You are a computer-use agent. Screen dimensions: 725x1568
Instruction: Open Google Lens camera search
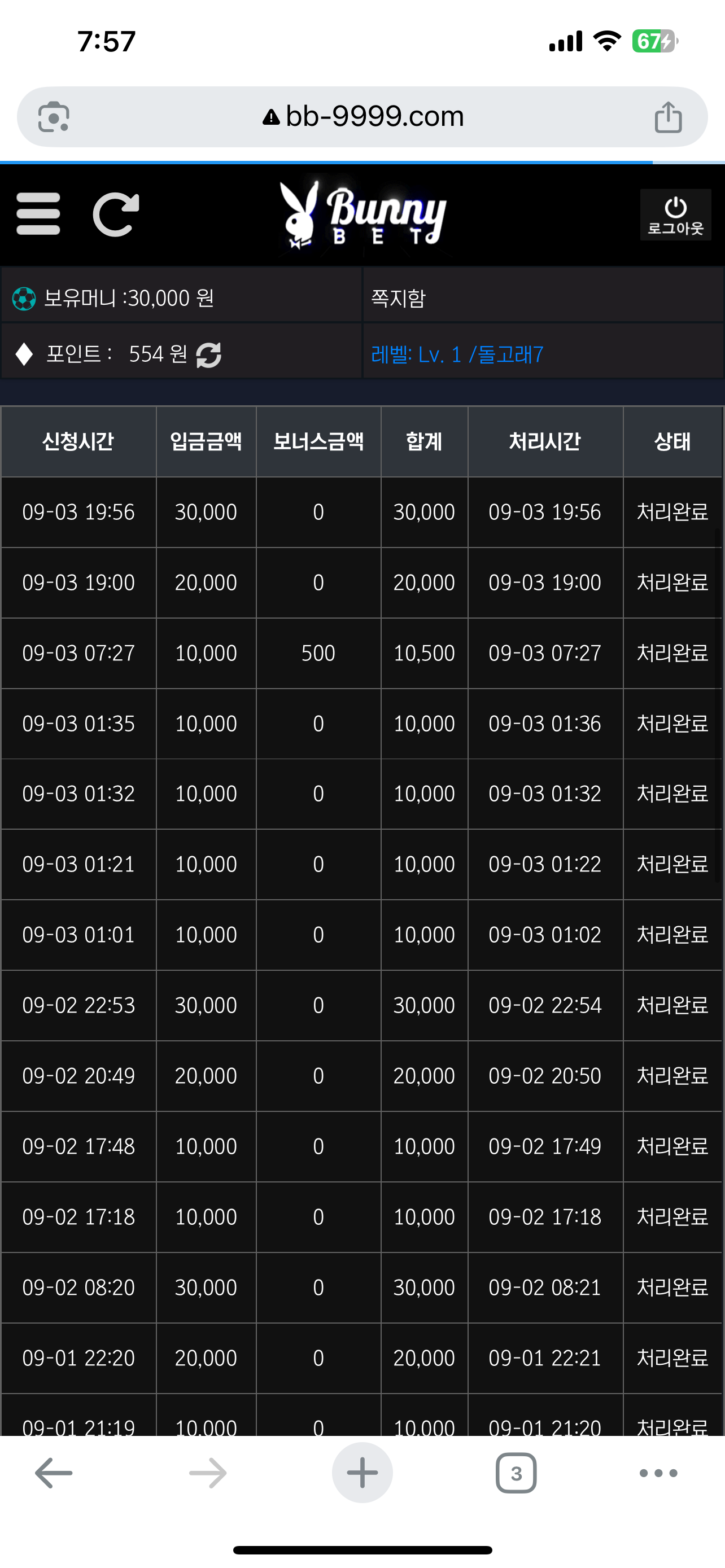(x=54, y=117)
